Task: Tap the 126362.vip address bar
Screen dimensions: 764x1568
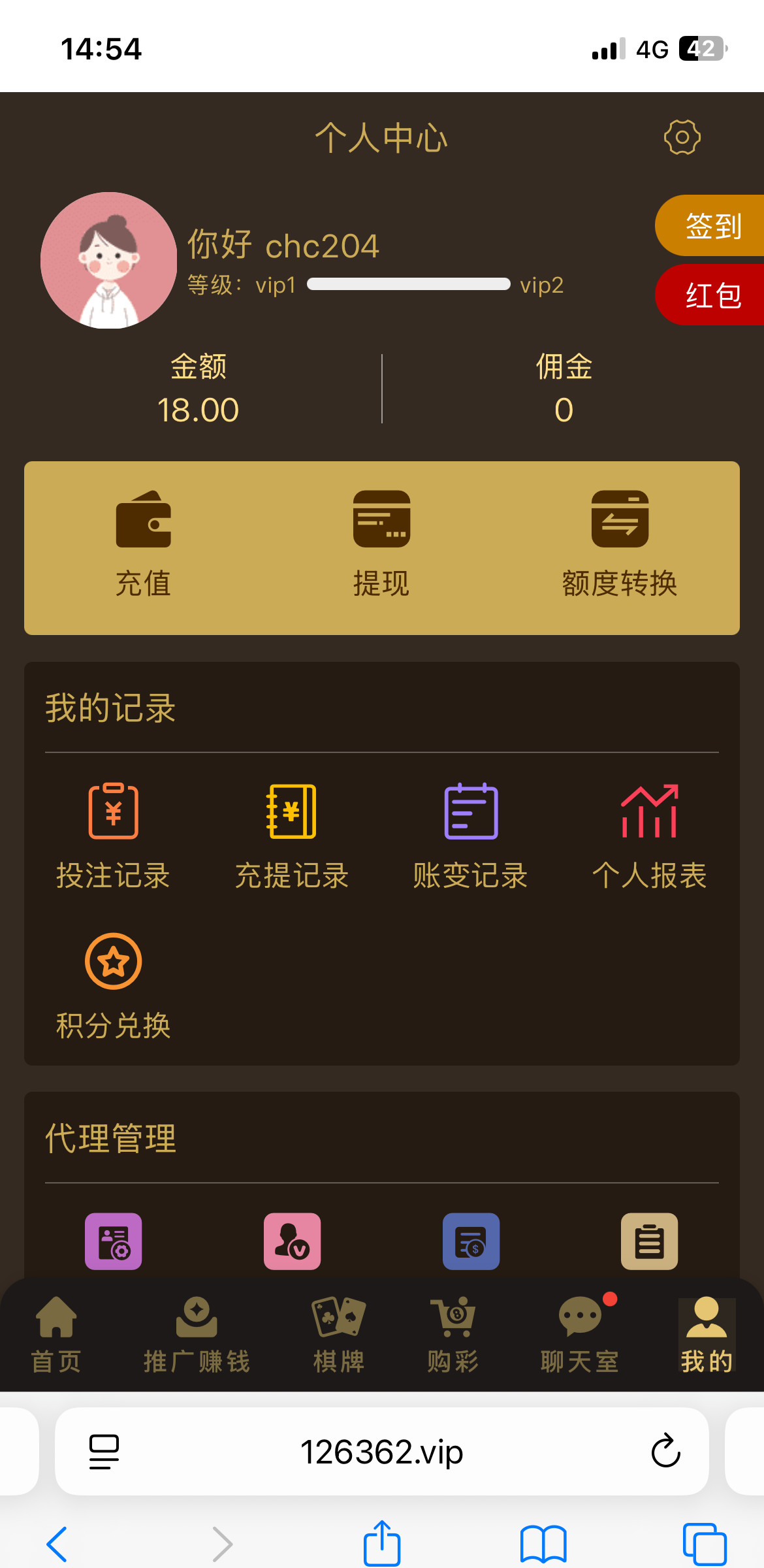Action: coord(382,1452)
